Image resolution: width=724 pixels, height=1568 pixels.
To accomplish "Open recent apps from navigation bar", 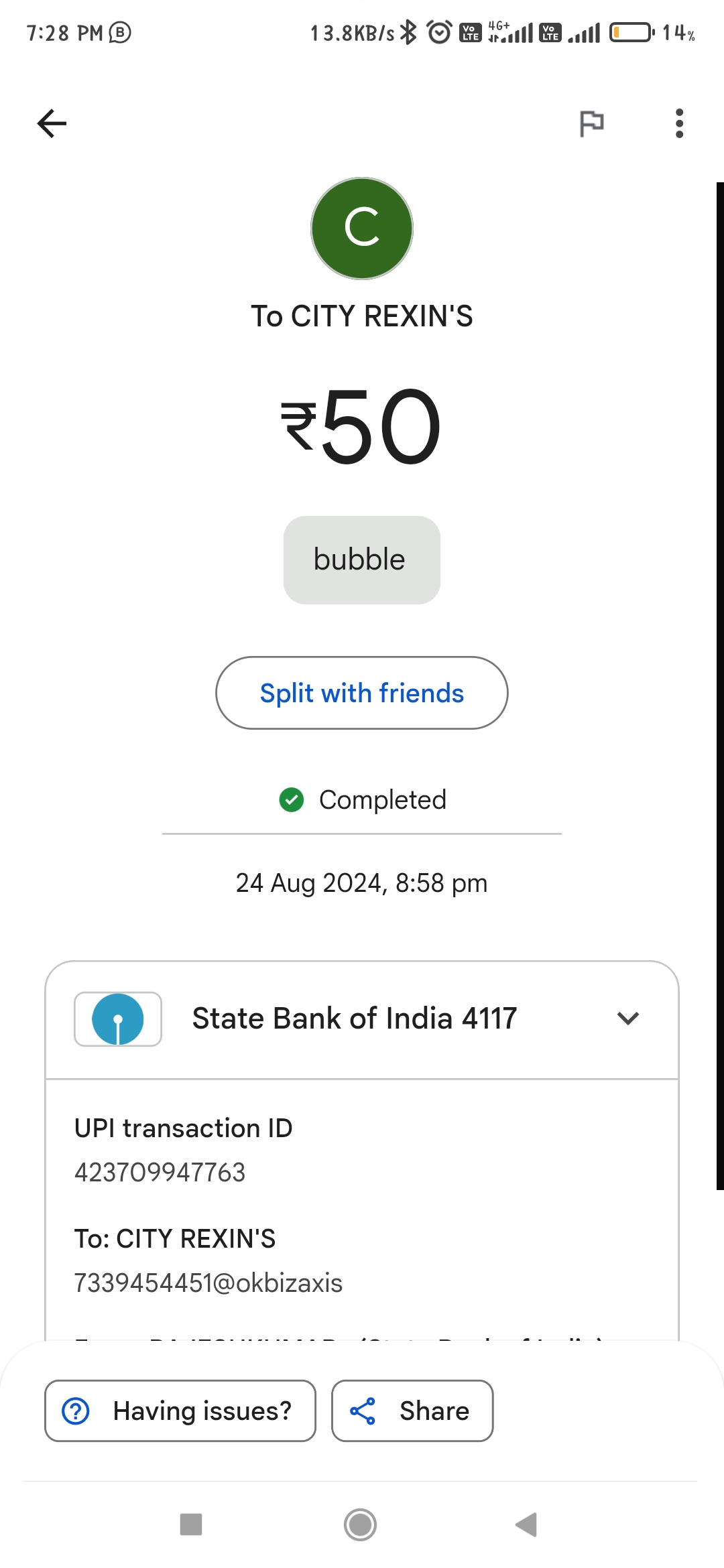I will [x=191, y=1524].
